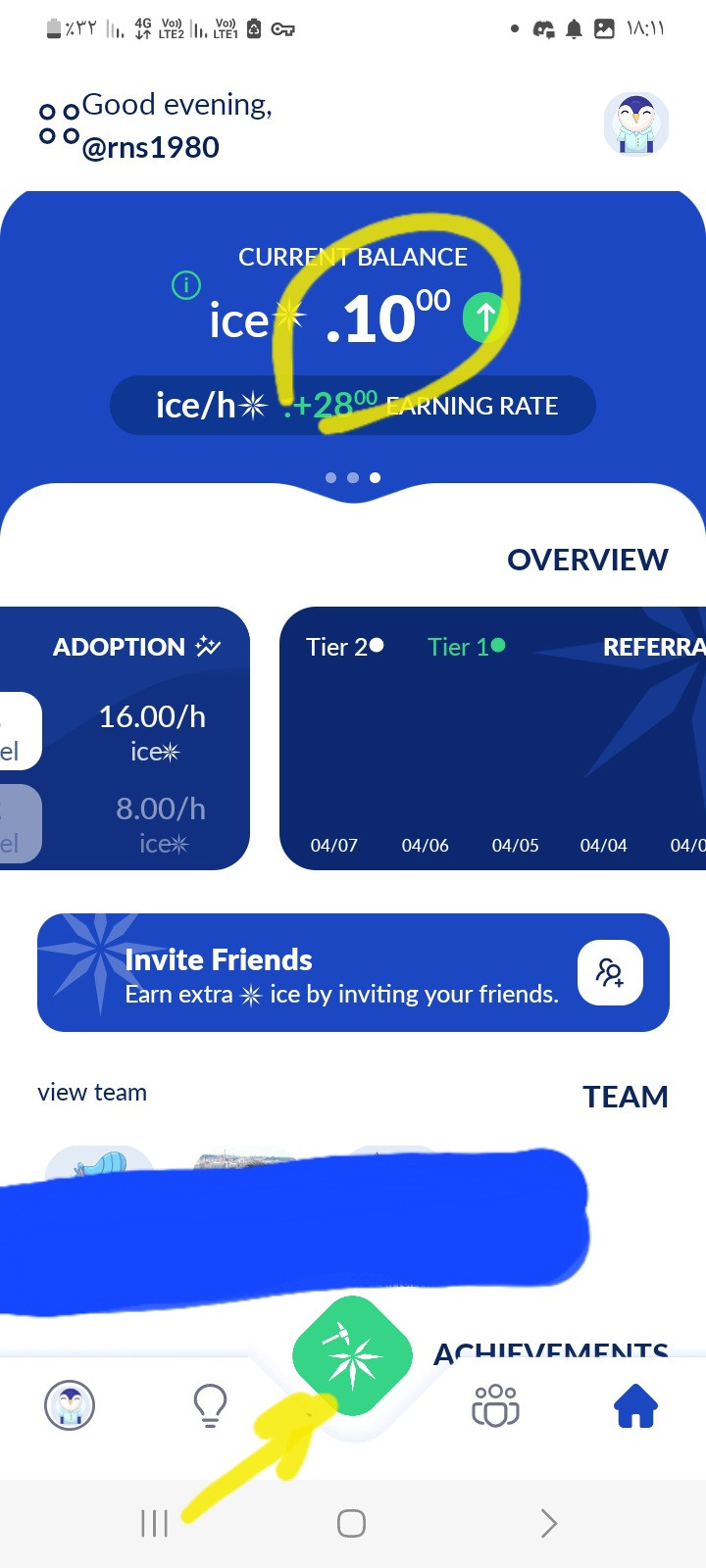Open the Referrals tier chart card
Viewport: 706px width, 1568px height.
click(x=492, y=738)
